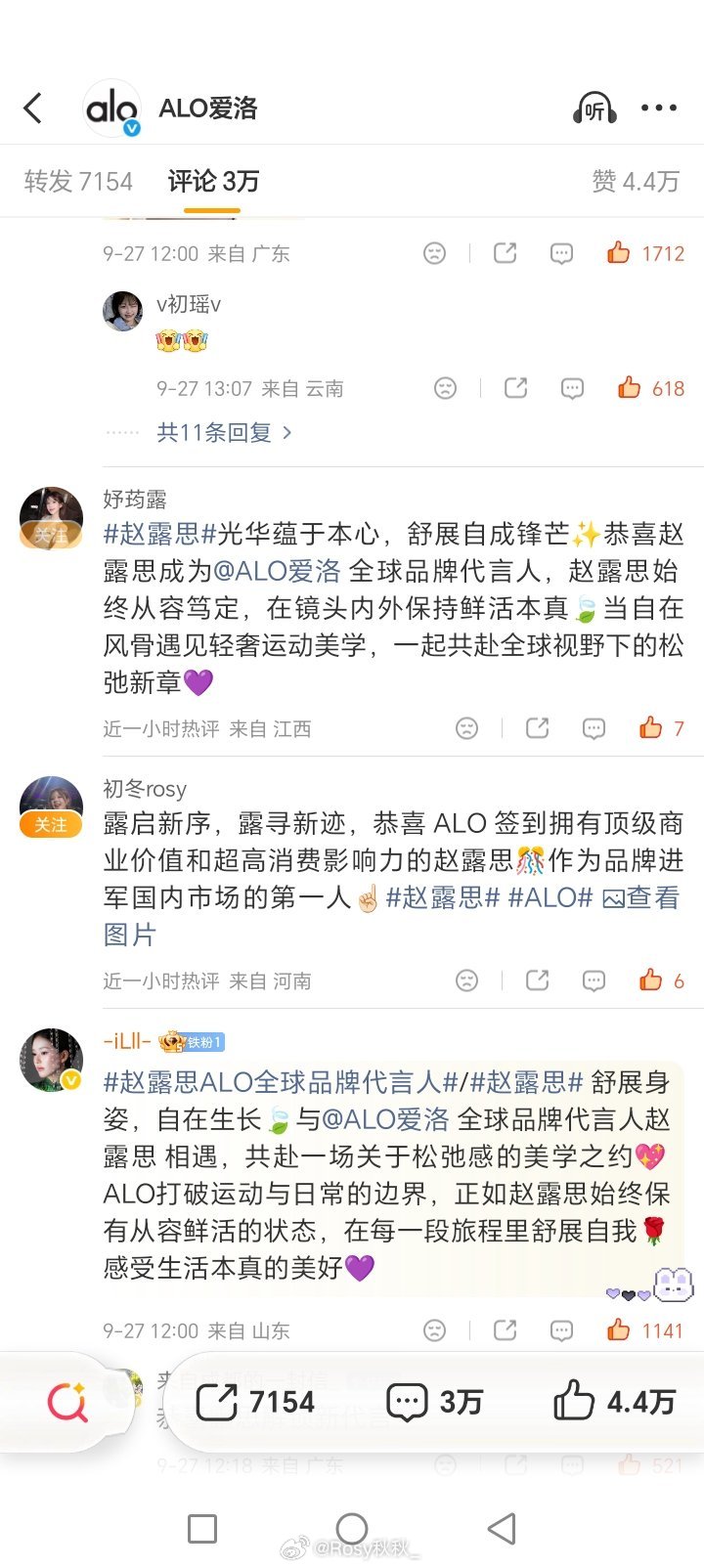Go back using the top-left arrow
Screen dimensions: 704x1568
(33, 108)
